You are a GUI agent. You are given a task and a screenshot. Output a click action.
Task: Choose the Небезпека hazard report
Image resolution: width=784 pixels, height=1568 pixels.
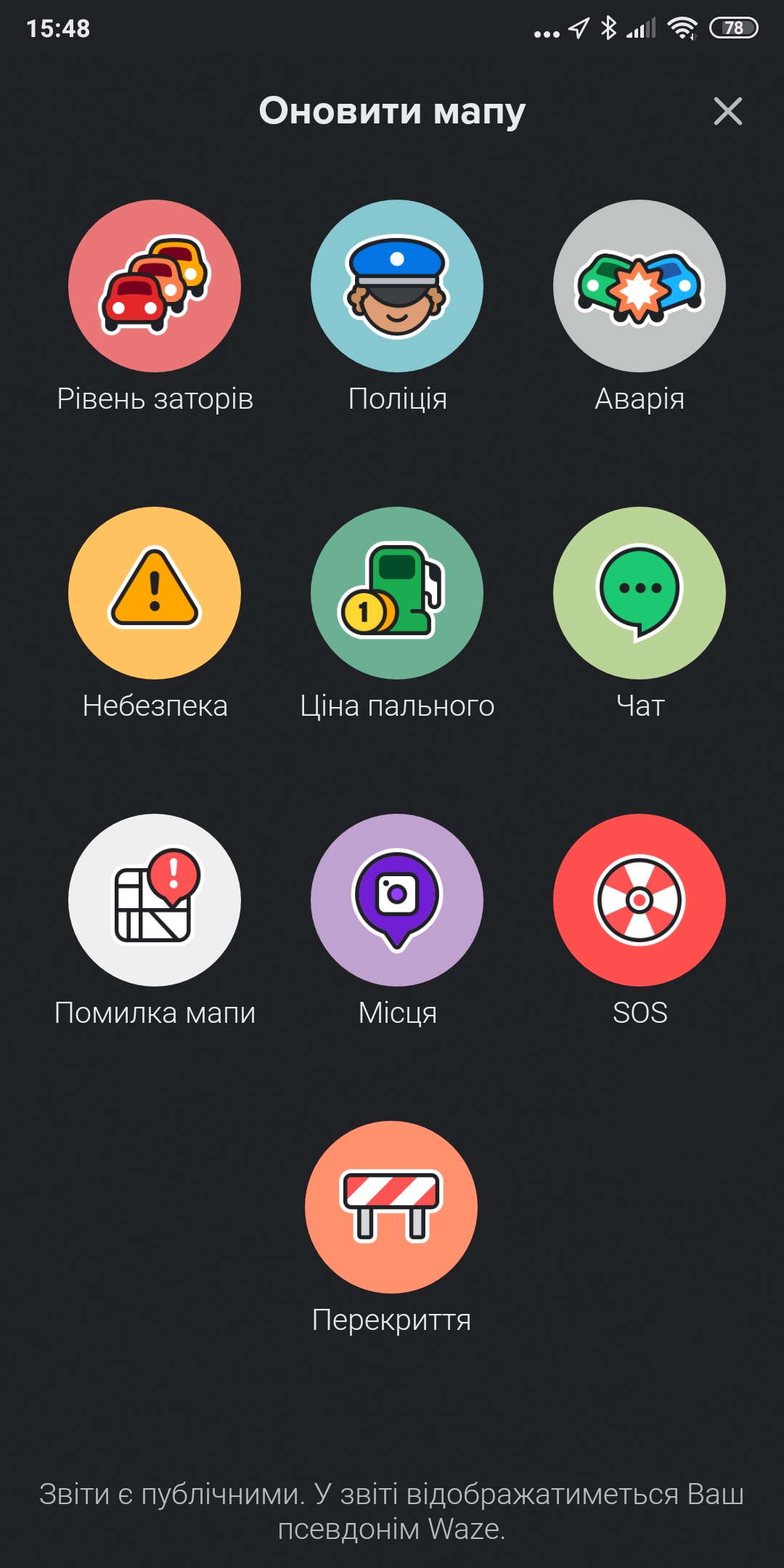(155, 593)
